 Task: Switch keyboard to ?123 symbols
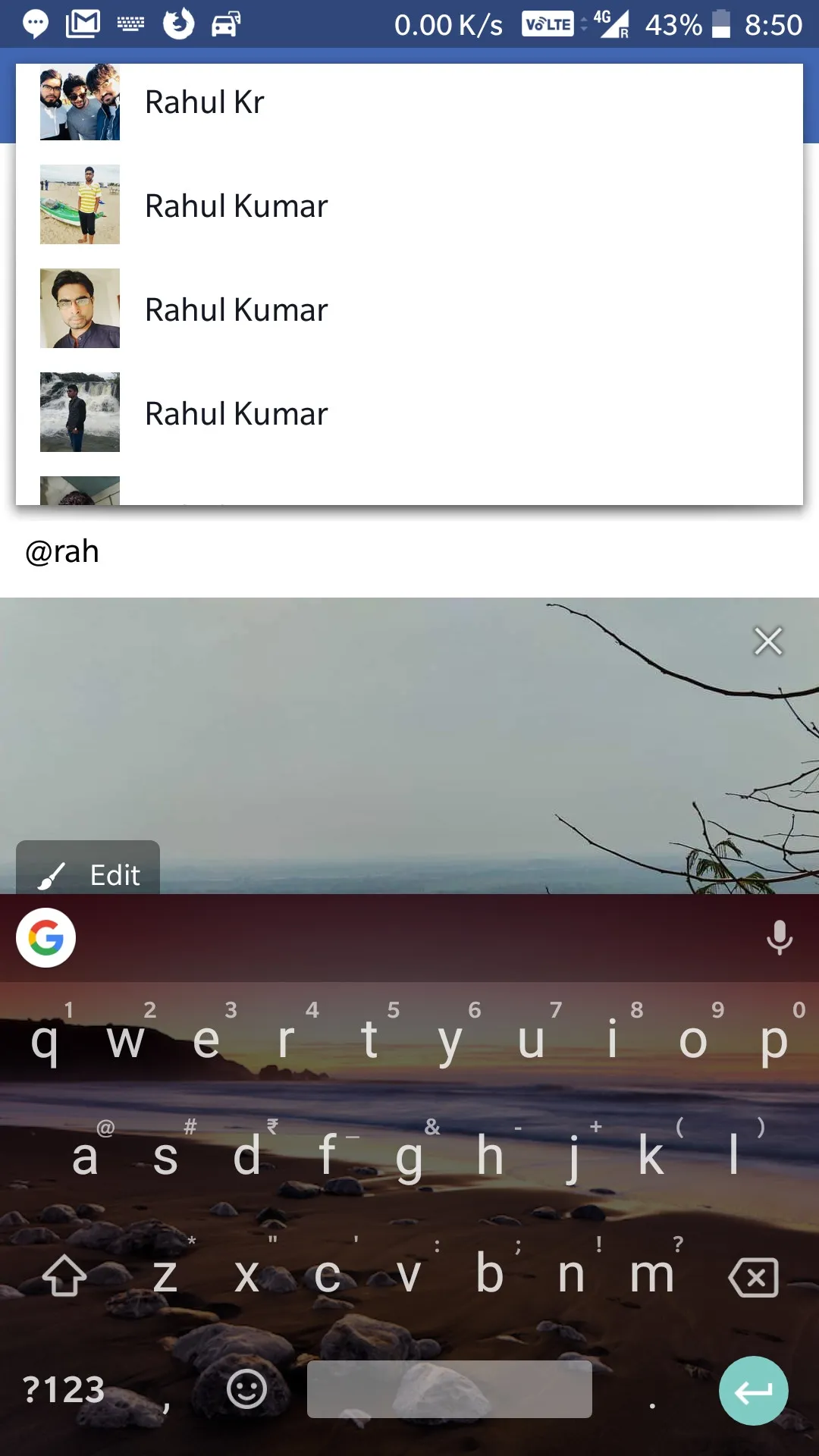pyautogui.click(x=64, y=1390)
